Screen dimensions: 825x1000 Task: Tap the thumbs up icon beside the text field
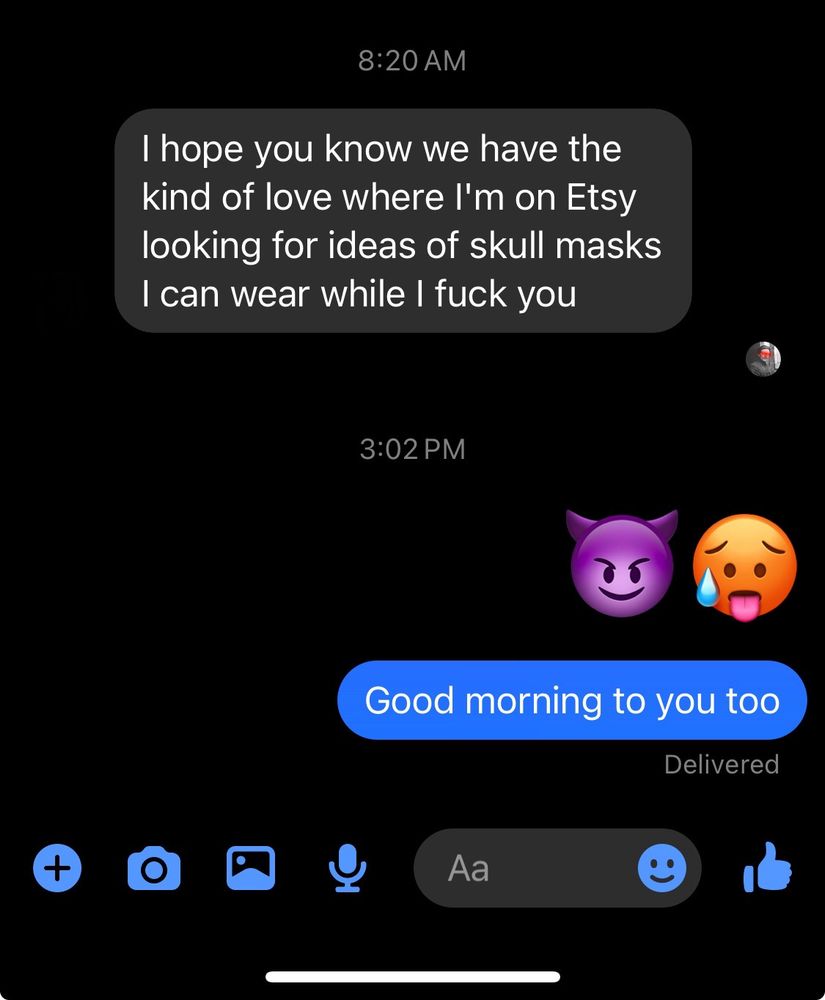click(765, 867)
